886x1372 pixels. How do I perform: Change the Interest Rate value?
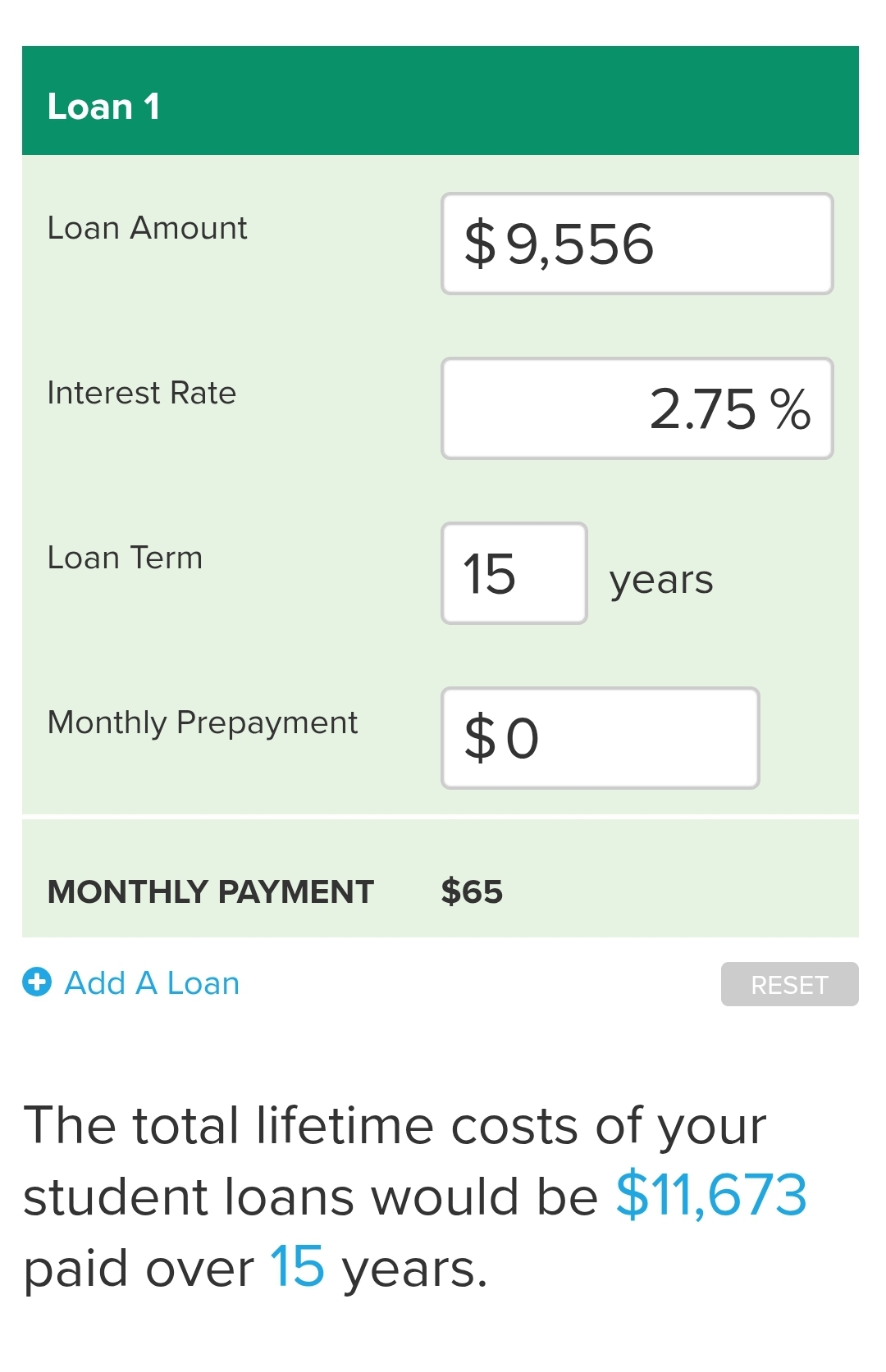pos(637,408)
